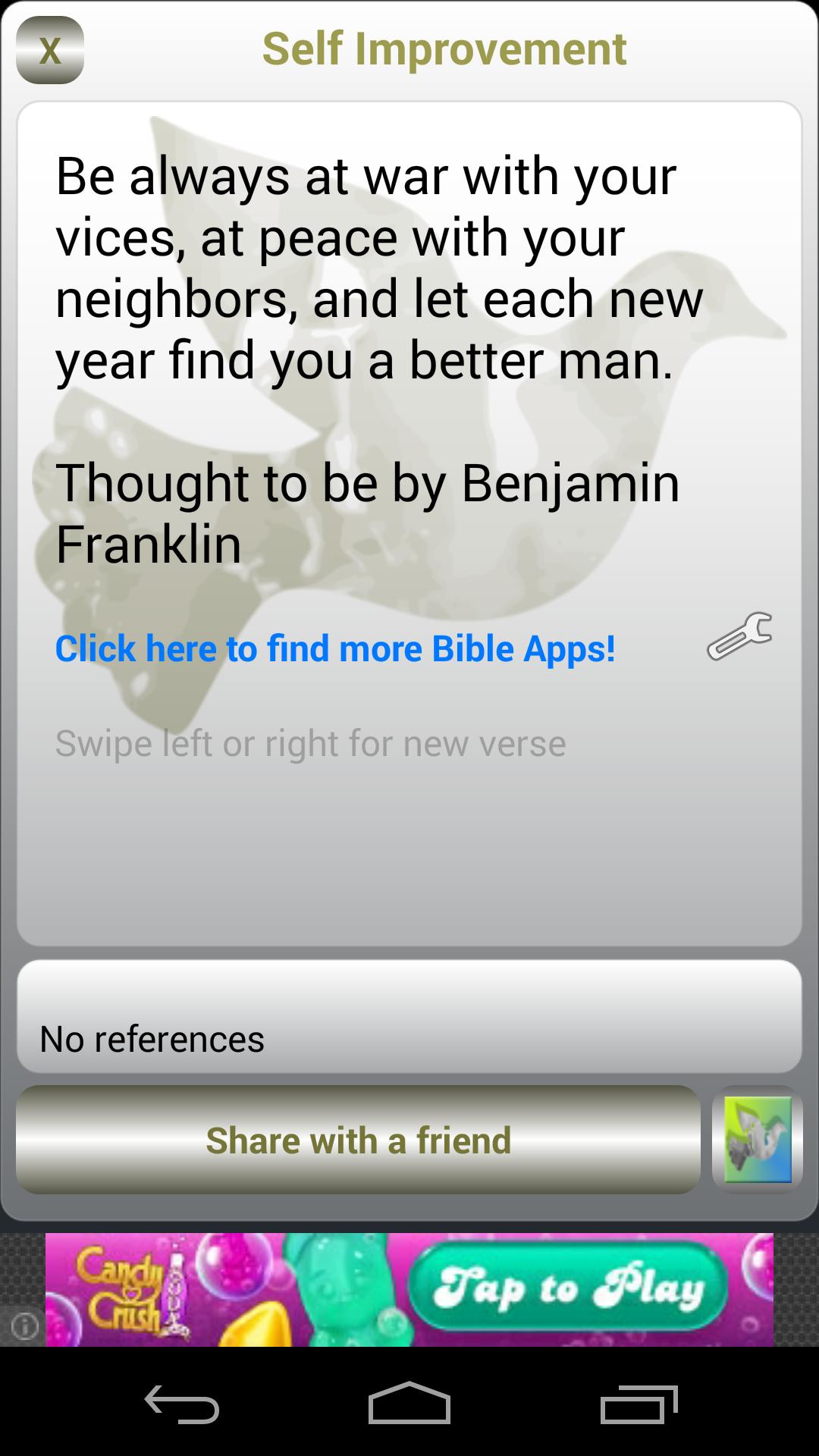Tap the Candy Crush ad banner
819x1456 pixels.
pyautogui.click(x=409, y=1289)
